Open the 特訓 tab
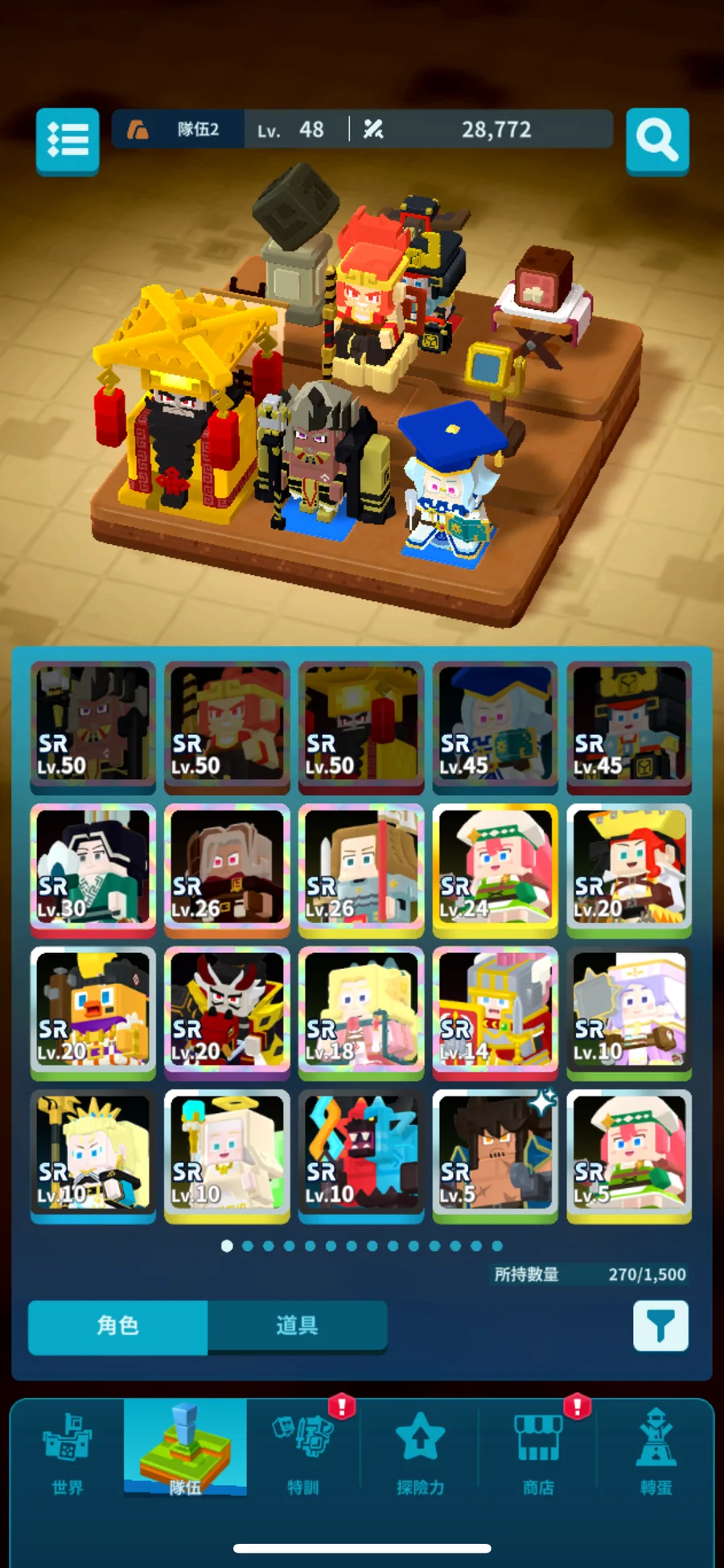This screenshot has height=1568, width=724. pyautogui.click(x=303, y=1454)
